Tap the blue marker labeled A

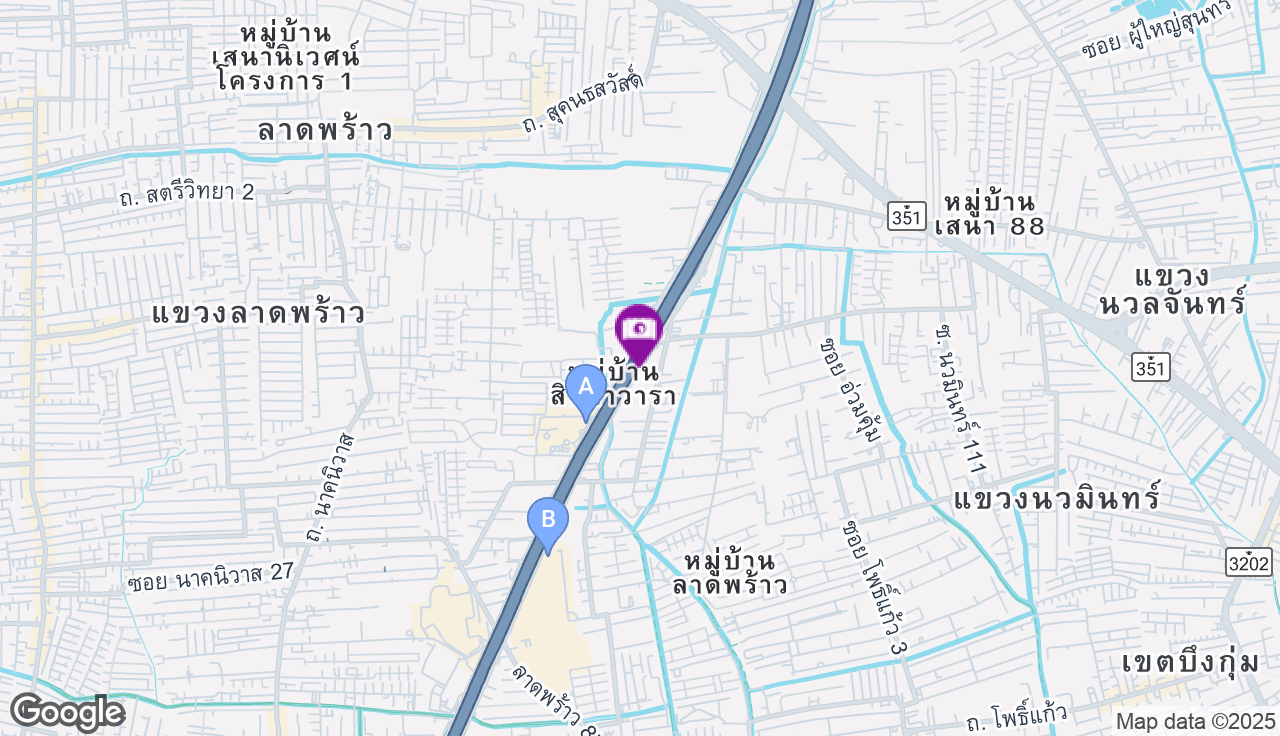point(586,387)
